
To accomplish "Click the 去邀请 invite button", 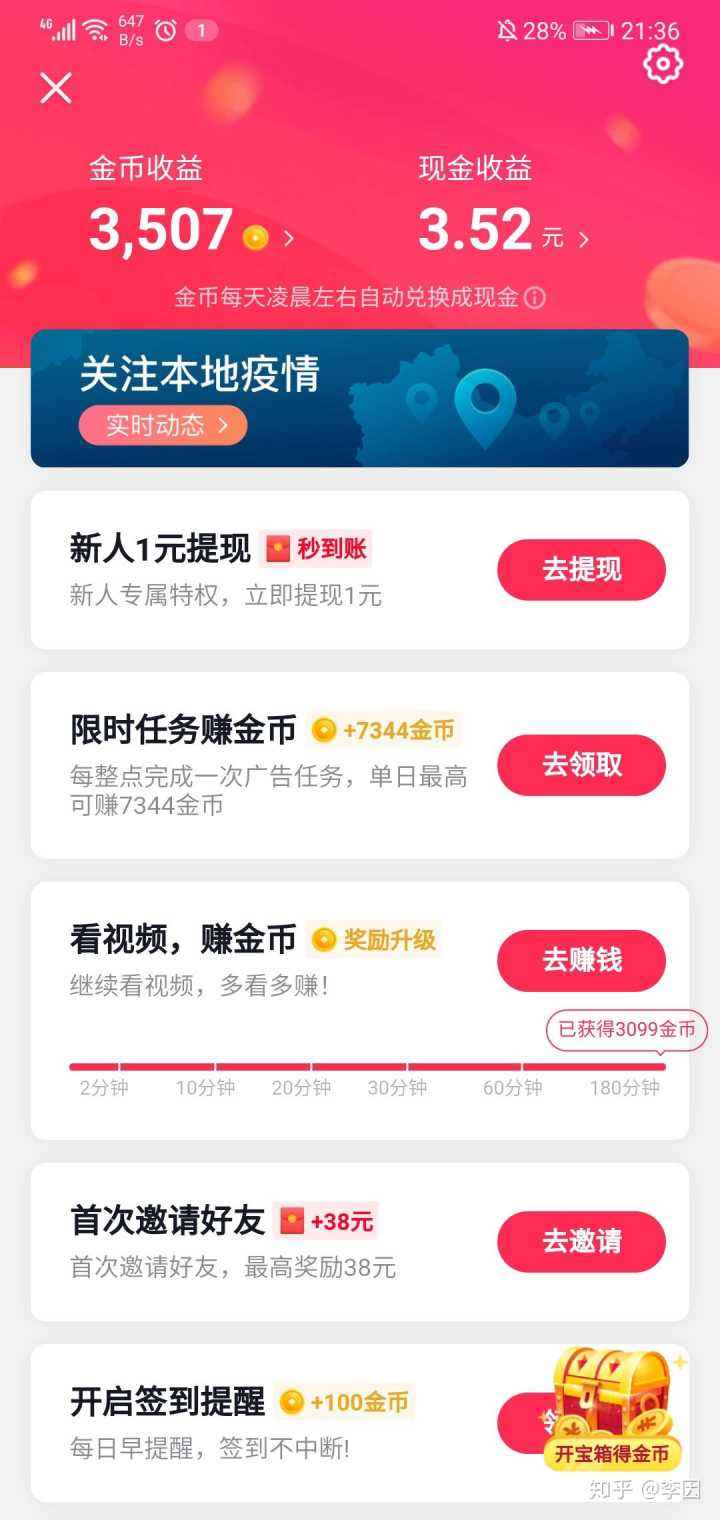I will tap(581, 1241).
